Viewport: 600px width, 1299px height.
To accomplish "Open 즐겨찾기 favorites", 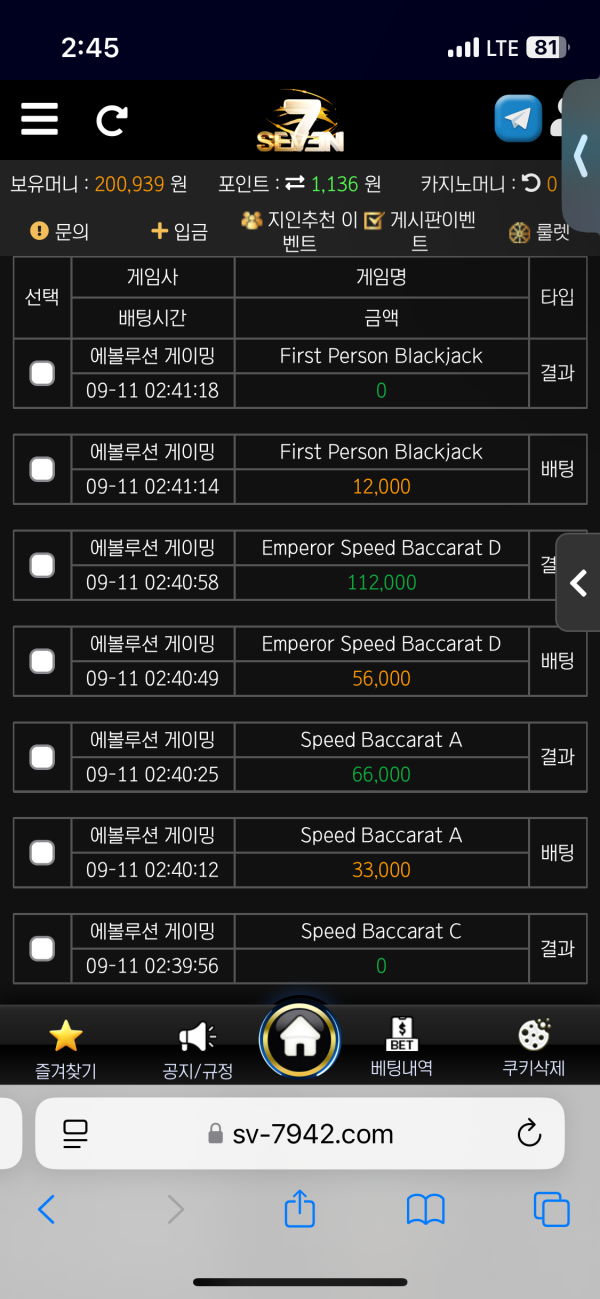I will [x=66, y=1048].
